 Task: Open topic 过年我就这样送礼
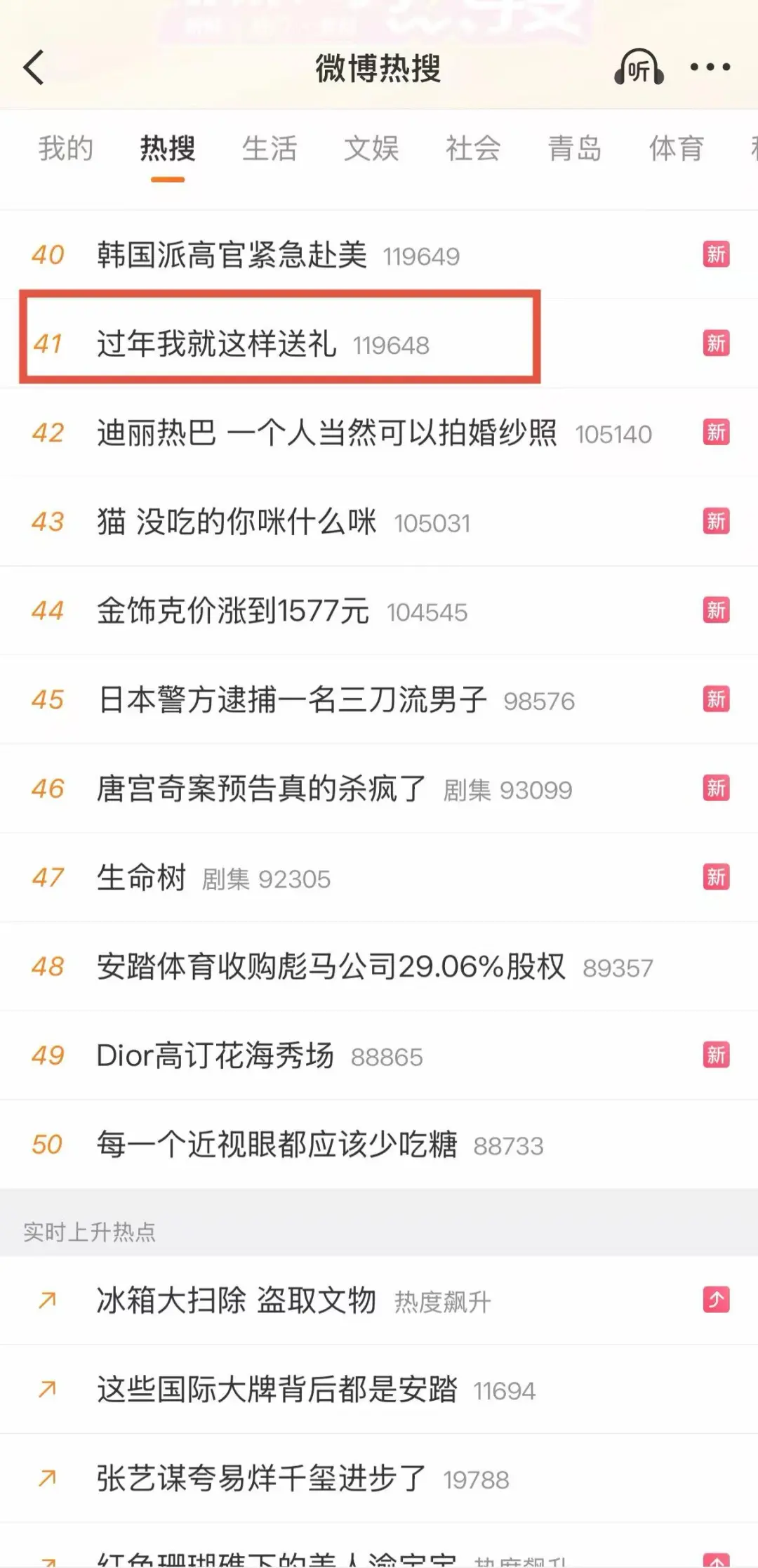tap(217, 344)
